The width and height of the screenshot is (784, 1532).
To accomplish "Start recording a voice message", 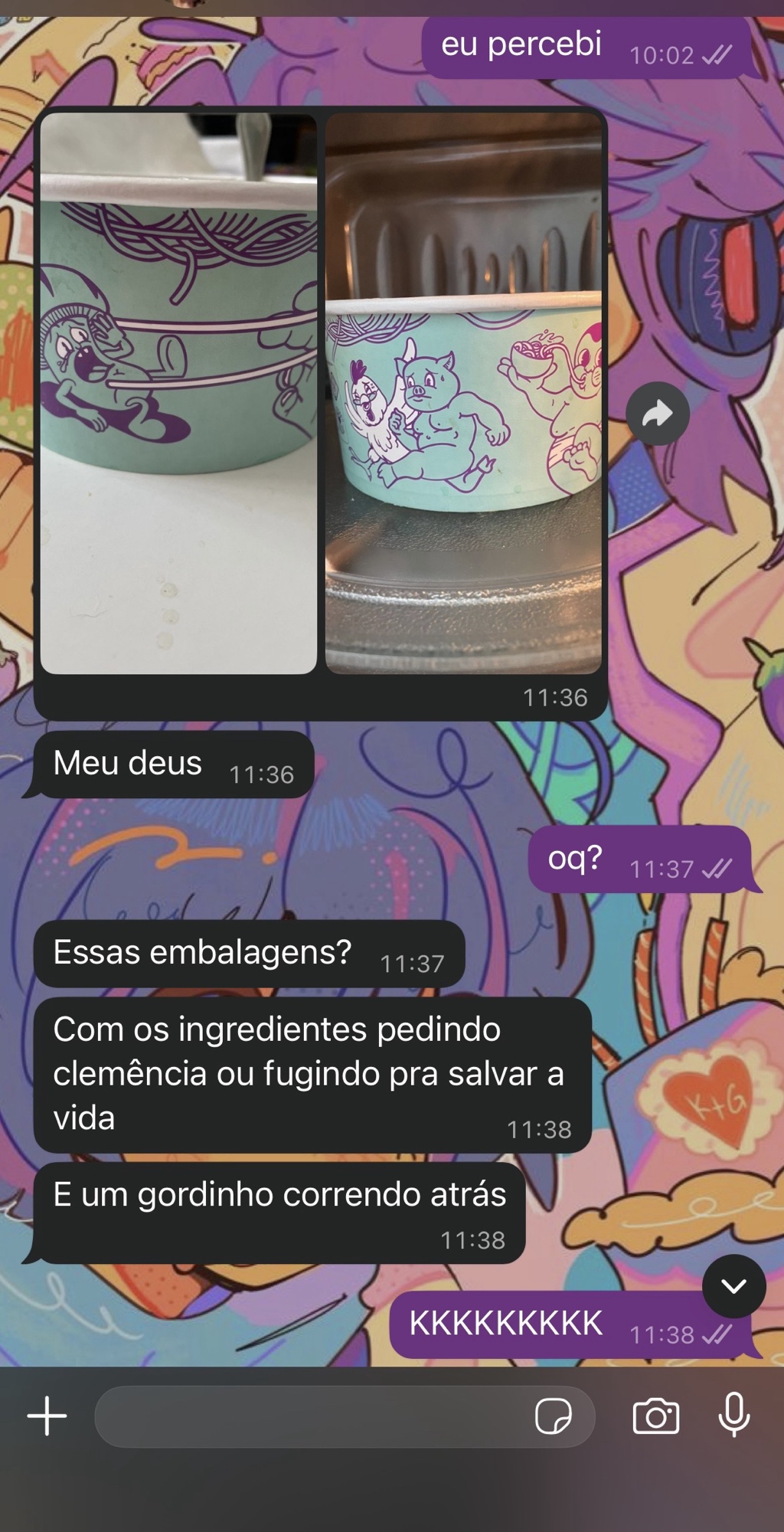I will [x=733, y=1415].
